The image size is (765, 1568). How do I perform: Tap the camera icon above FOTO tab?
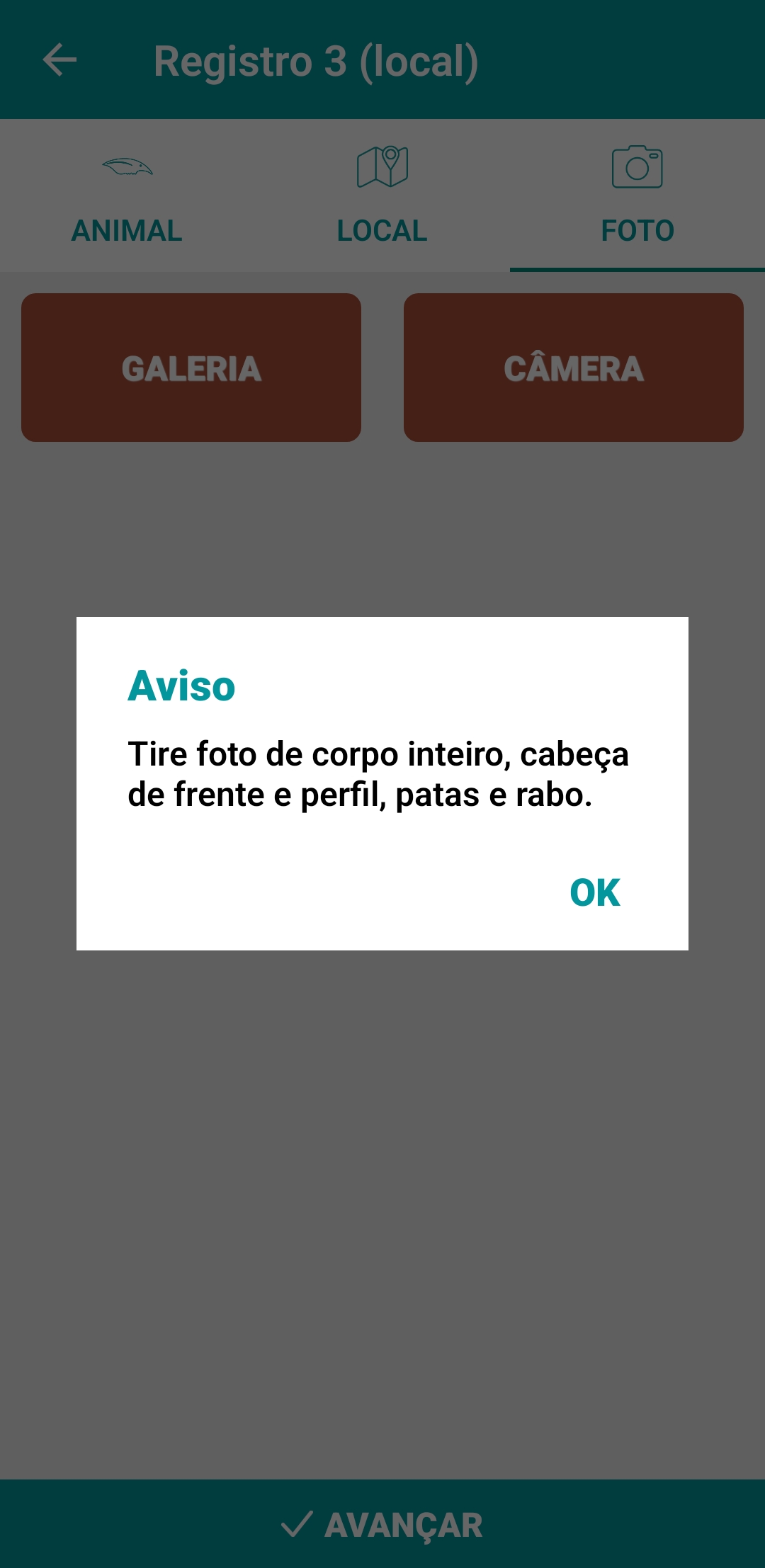pyautogui.click(x=636, y=167)
